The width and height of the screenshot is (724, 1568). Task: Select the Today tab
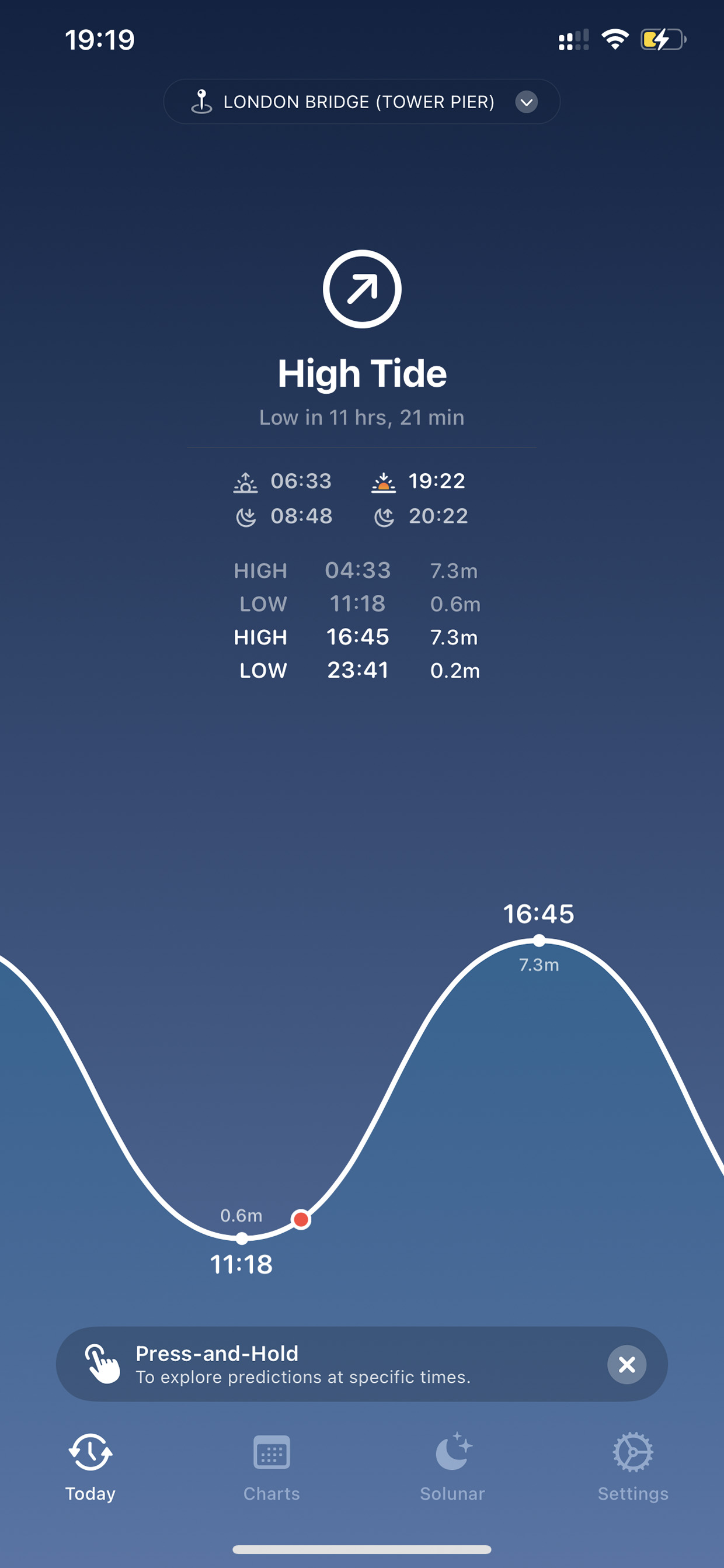(90, 1468)
